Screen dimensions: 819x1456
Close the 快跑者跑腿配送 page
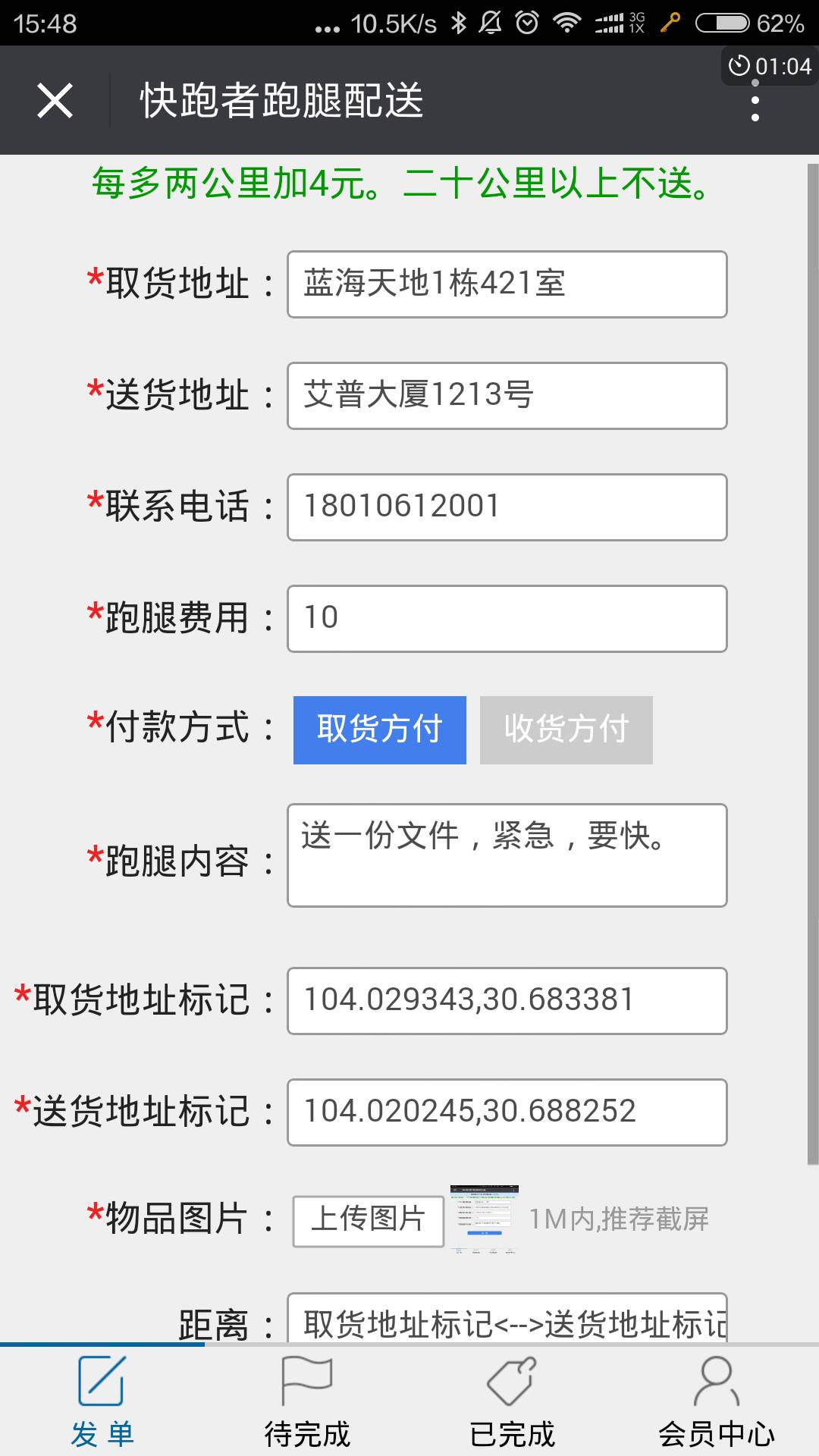pyautogui.click(x=55, y=101)
